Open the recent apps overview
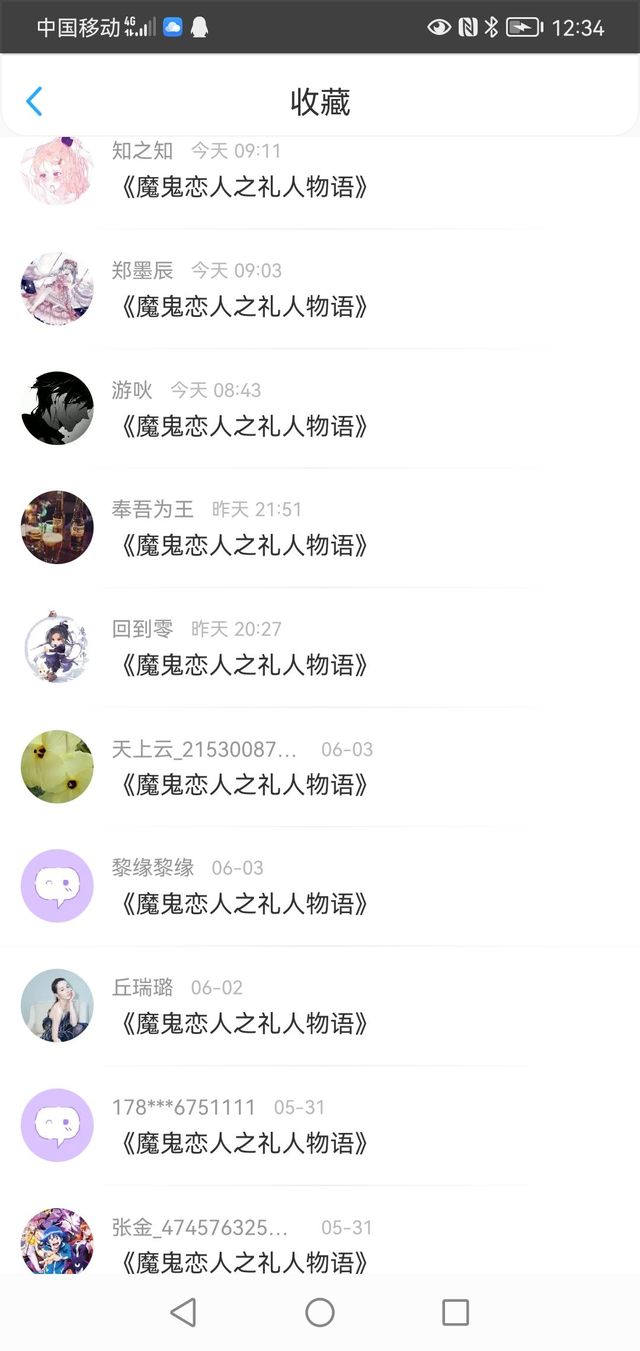Viewport: 640px width, 1351px height. pyautogui.click(x=455, y=1312)
